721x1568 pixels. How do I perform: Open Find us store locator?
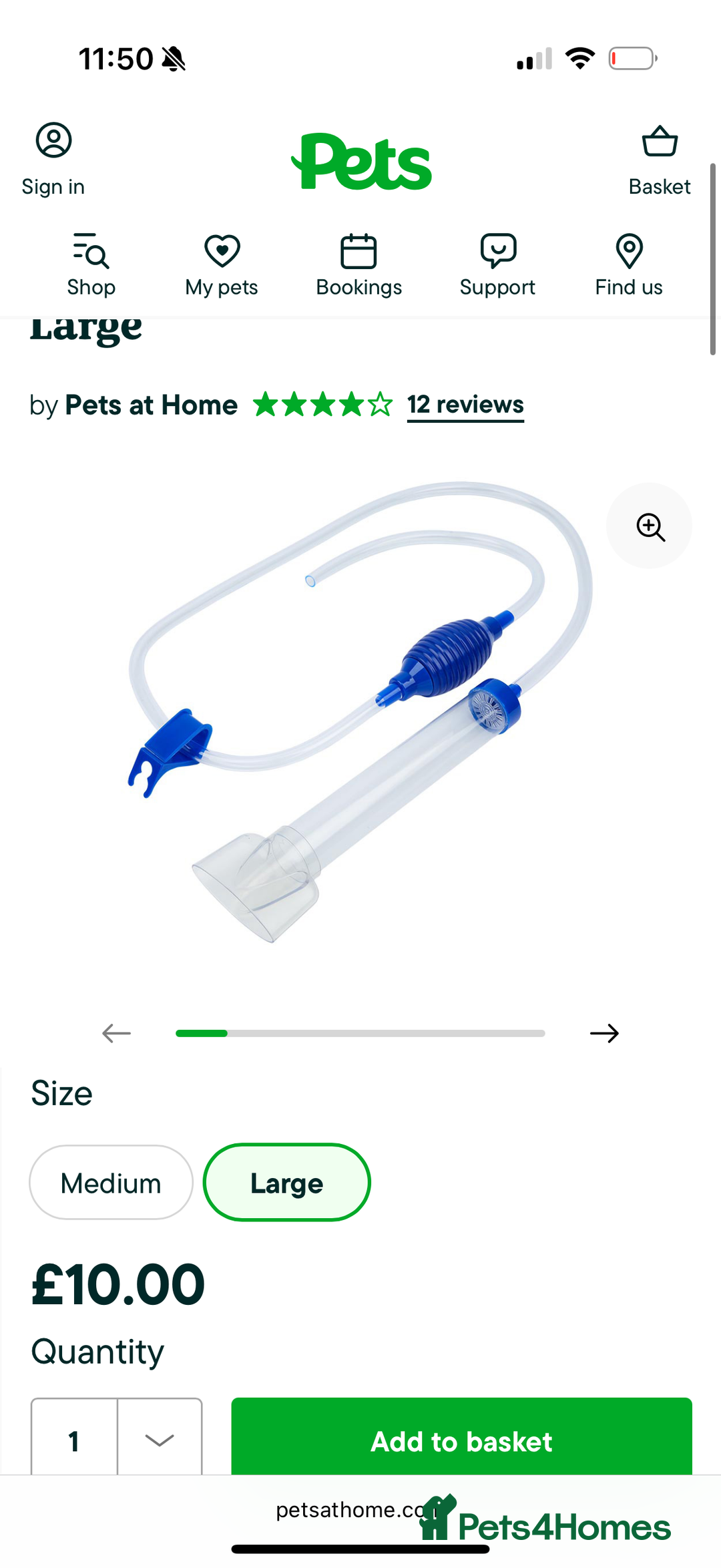point(628,265)
